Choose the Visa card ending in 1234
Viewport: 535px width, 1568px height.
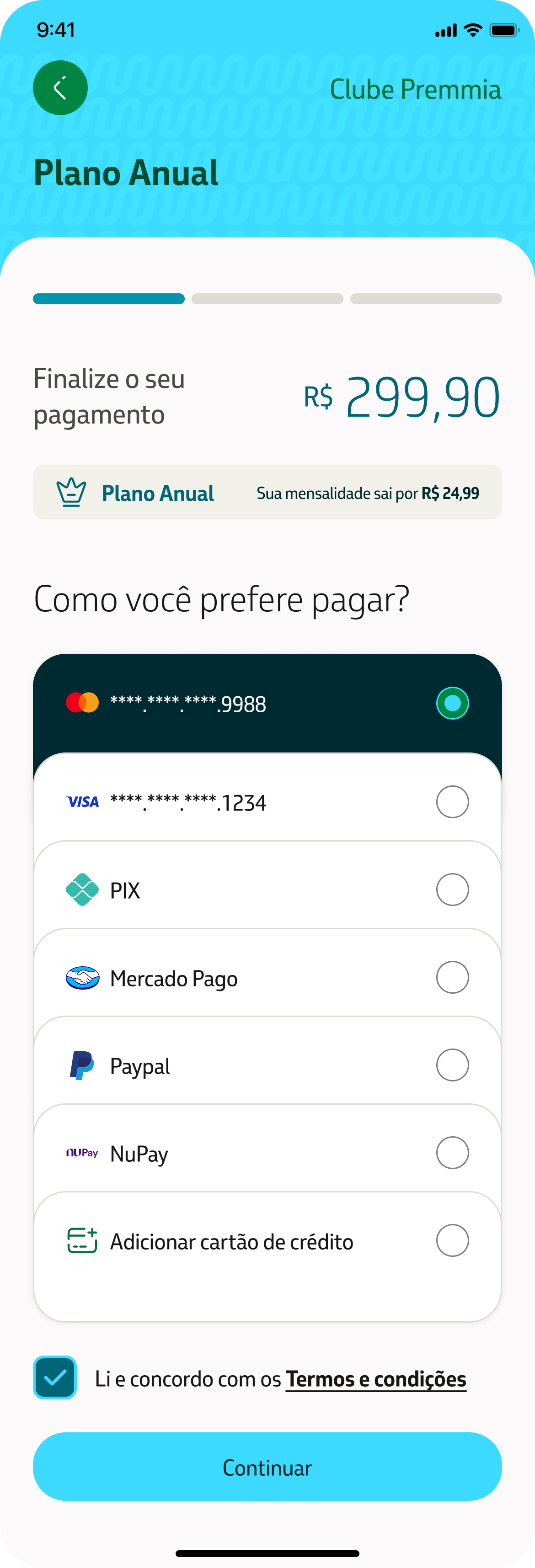pos(451,802)
